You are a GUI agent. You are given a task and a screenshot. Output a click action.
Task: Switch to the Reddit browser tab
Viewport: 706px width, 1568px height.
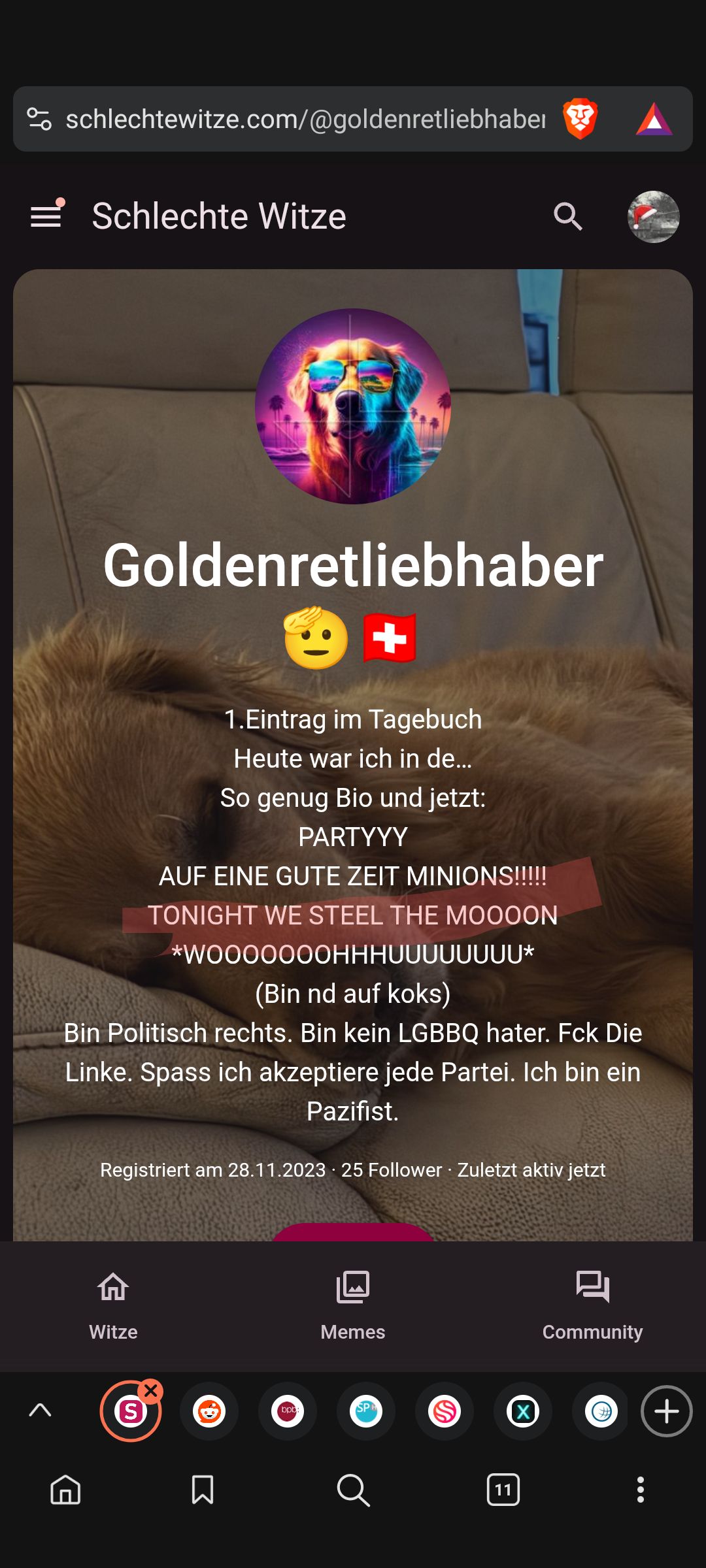point(209,1412)
